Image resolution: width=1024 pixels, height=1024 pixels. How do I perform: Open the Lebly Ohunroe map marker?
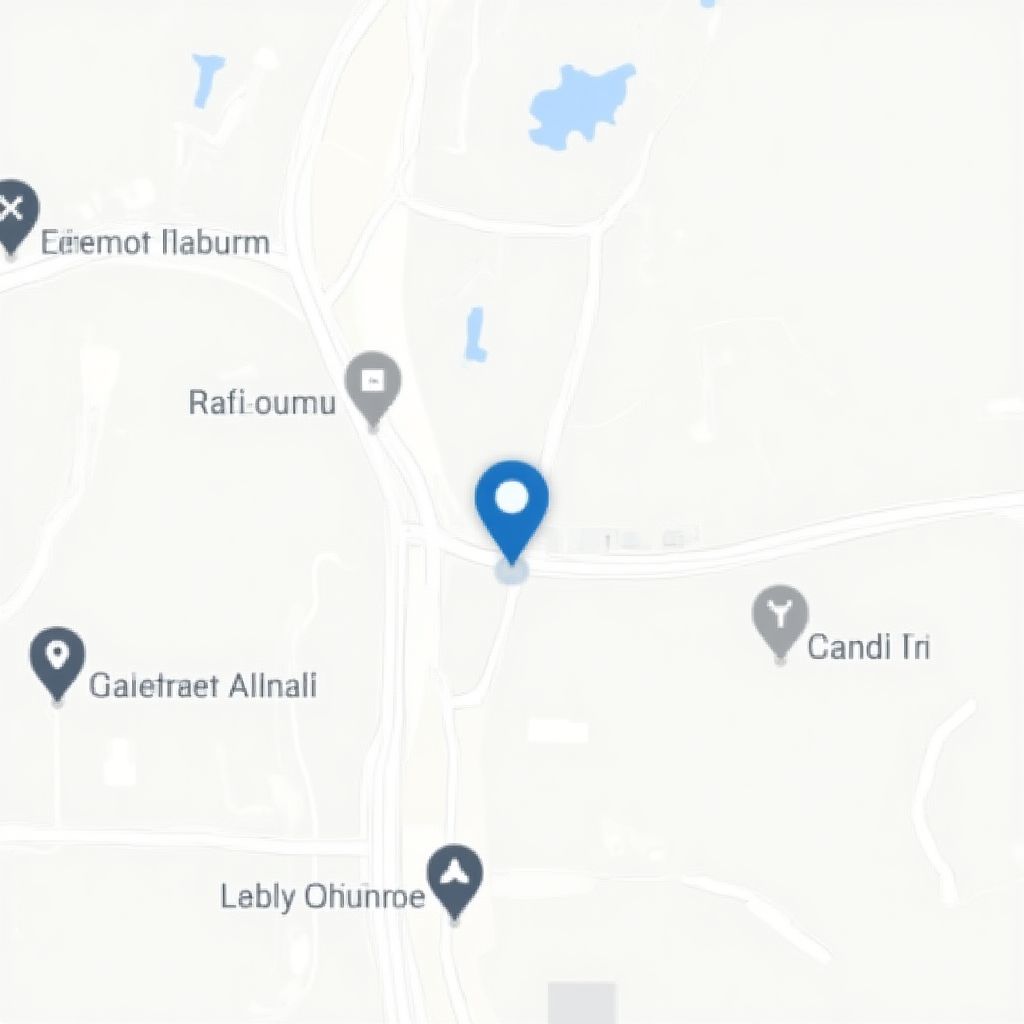(455, 877)
